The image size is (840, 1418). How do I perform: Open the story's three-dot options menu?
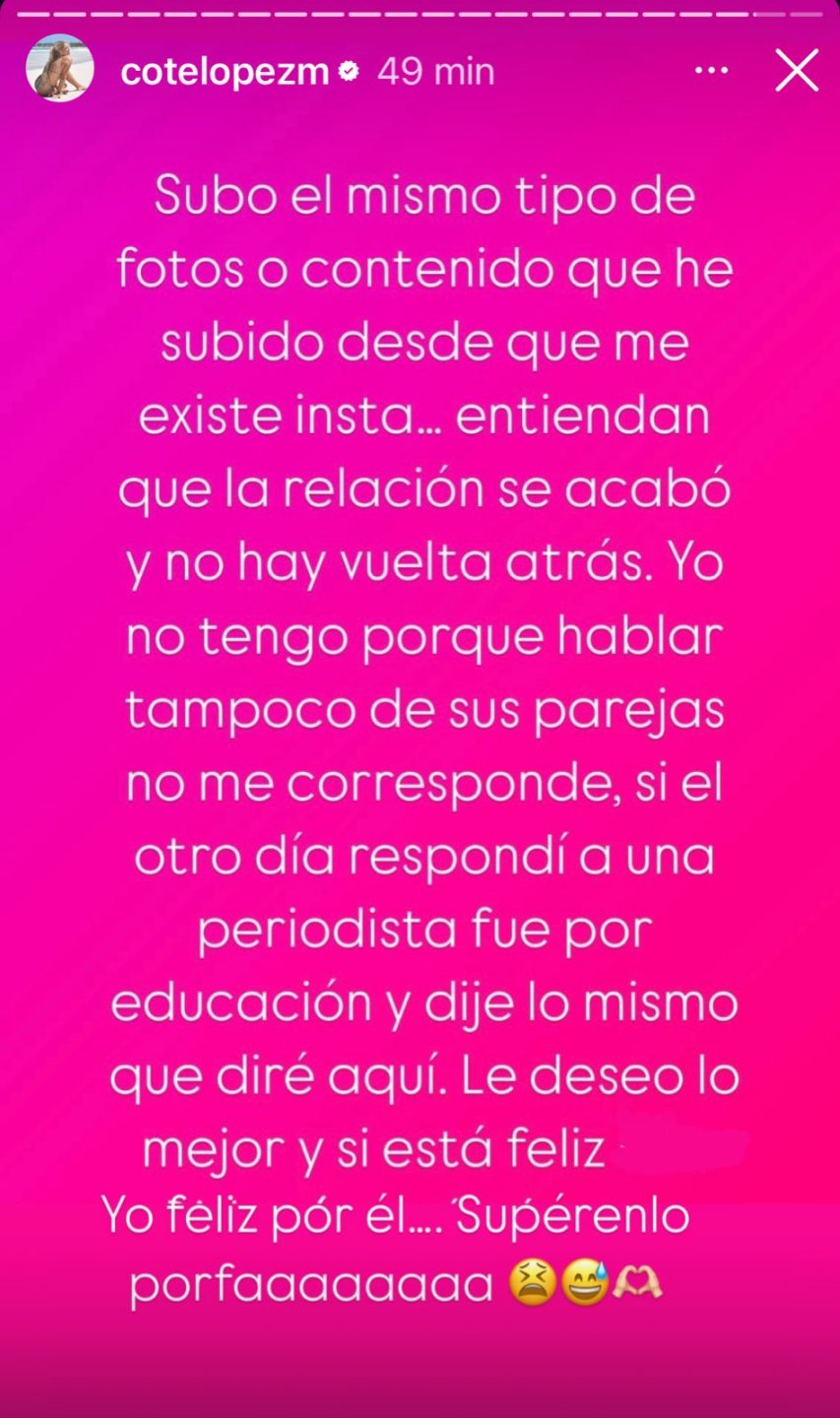[x=711, y=71]
